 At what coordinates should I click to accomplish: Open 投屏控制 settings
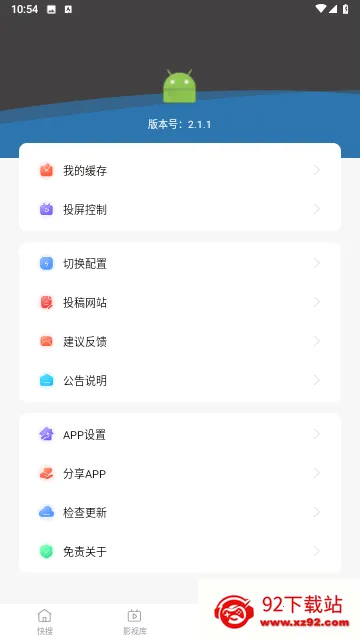(180, 209)
